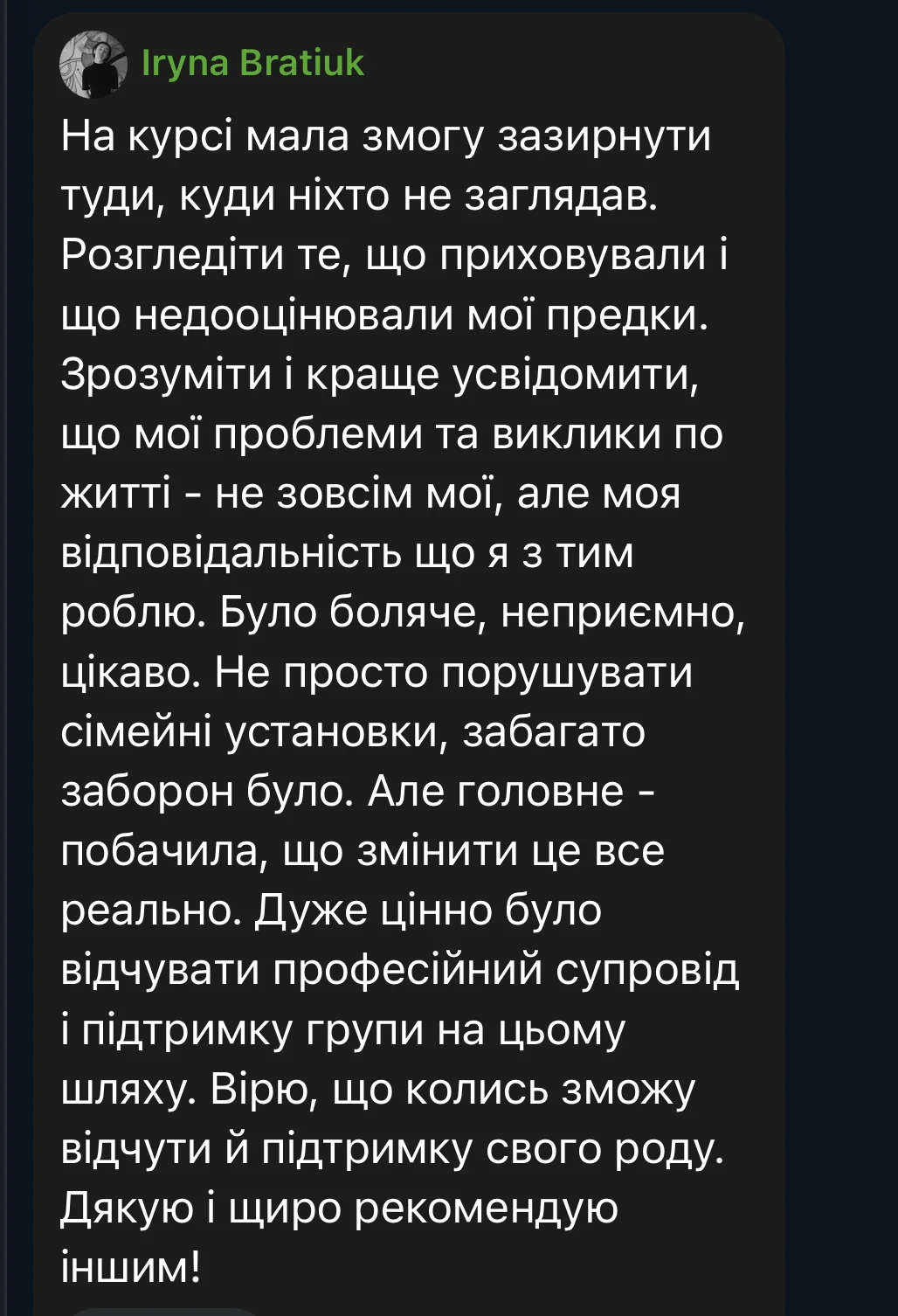Open the sender name Iryna Bratiuk

(x=252, y=63)
